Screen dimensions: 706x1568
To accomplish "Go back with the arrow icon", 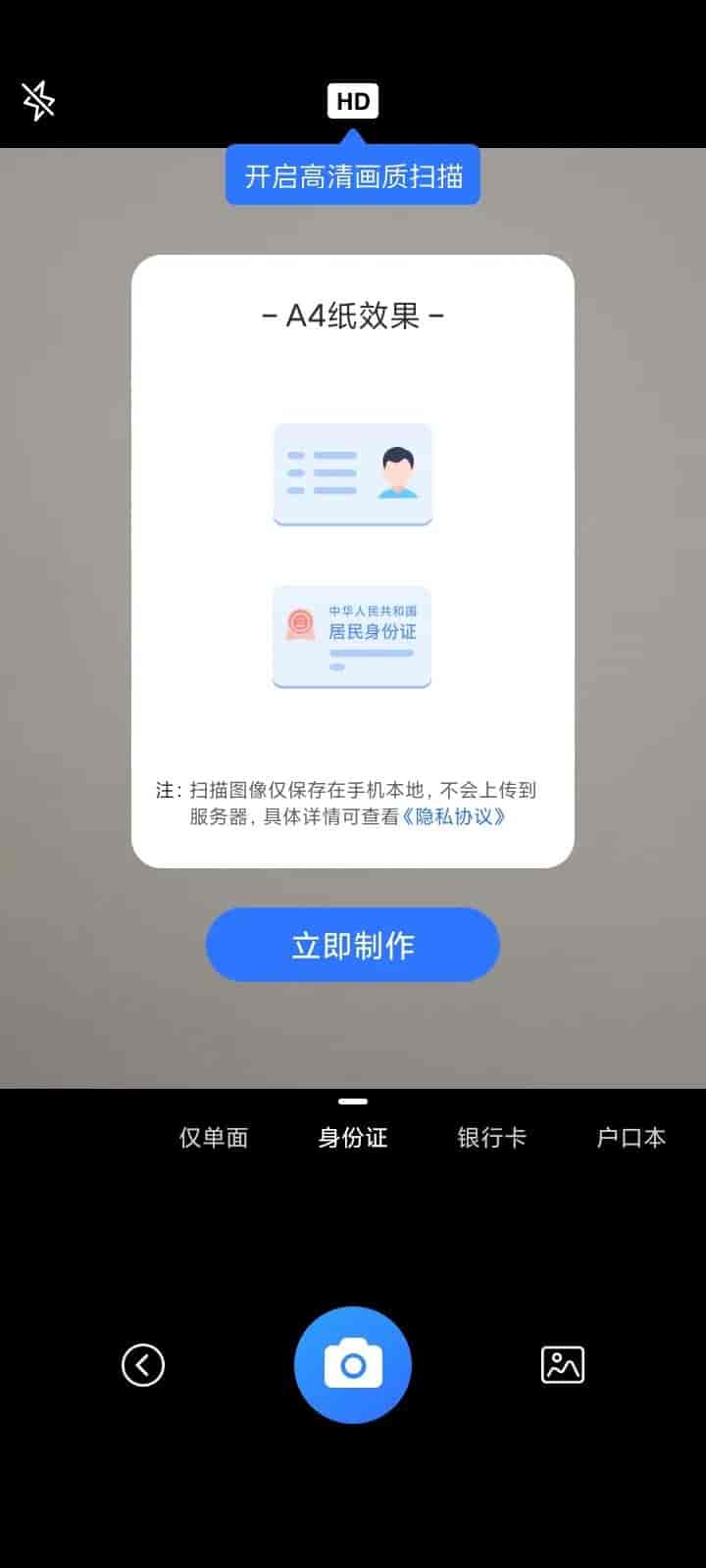I will tap(143, 1365).
